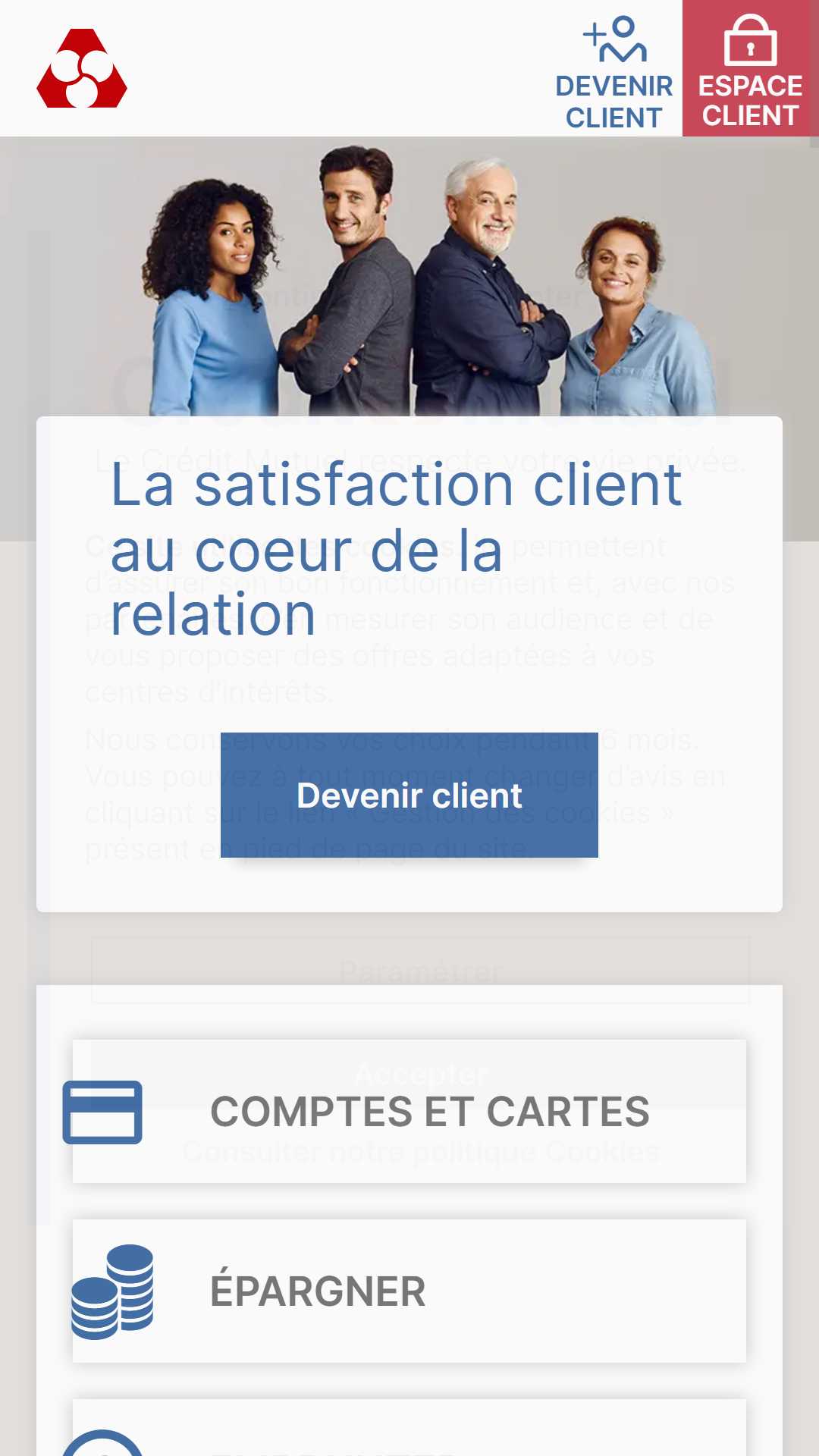Viewport: 819px width, 1456px height.
Task: Open the Espace Client login
Action: [x=750, y=70]
